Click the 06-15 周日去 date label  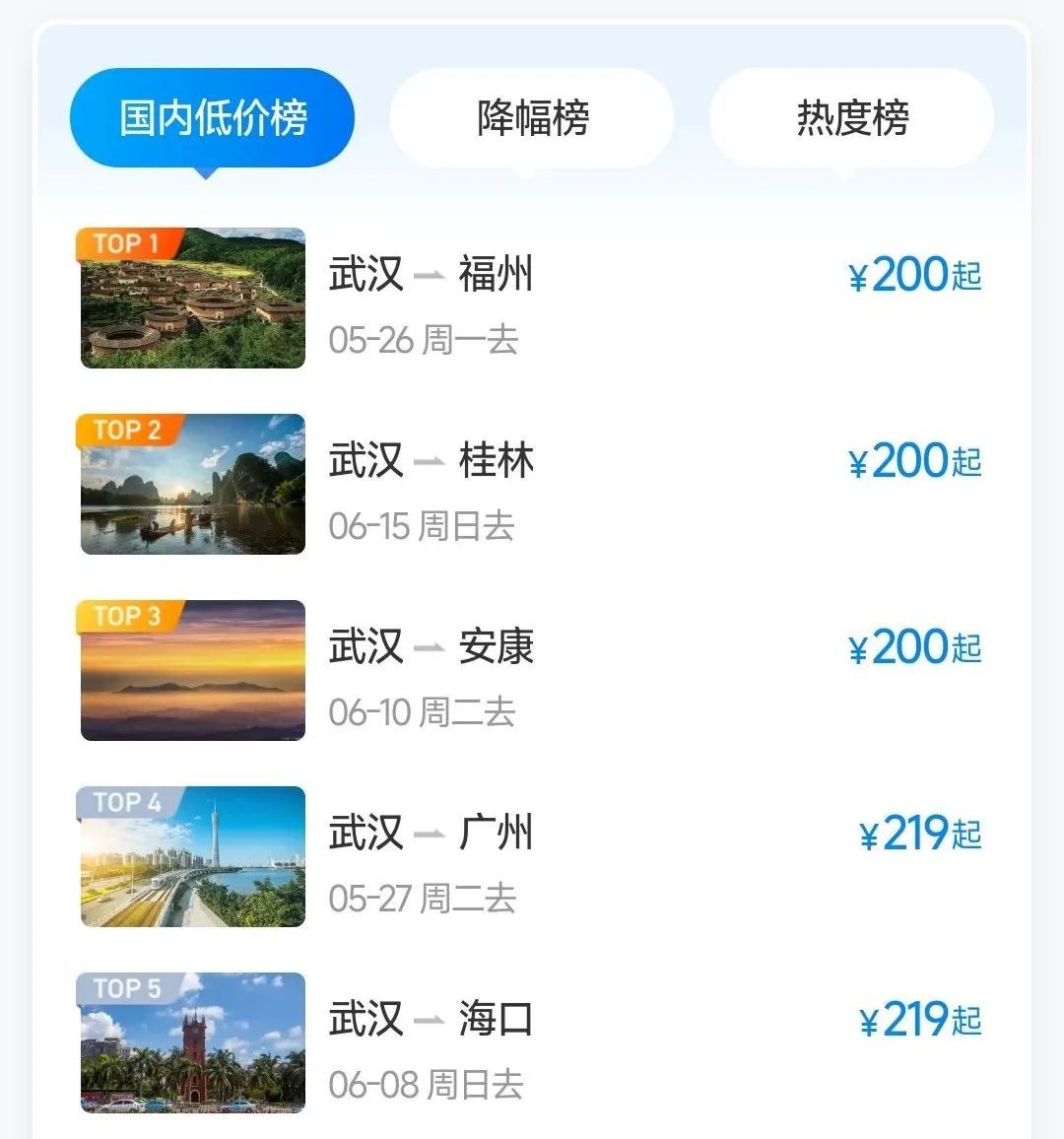[x=424, y=526]
